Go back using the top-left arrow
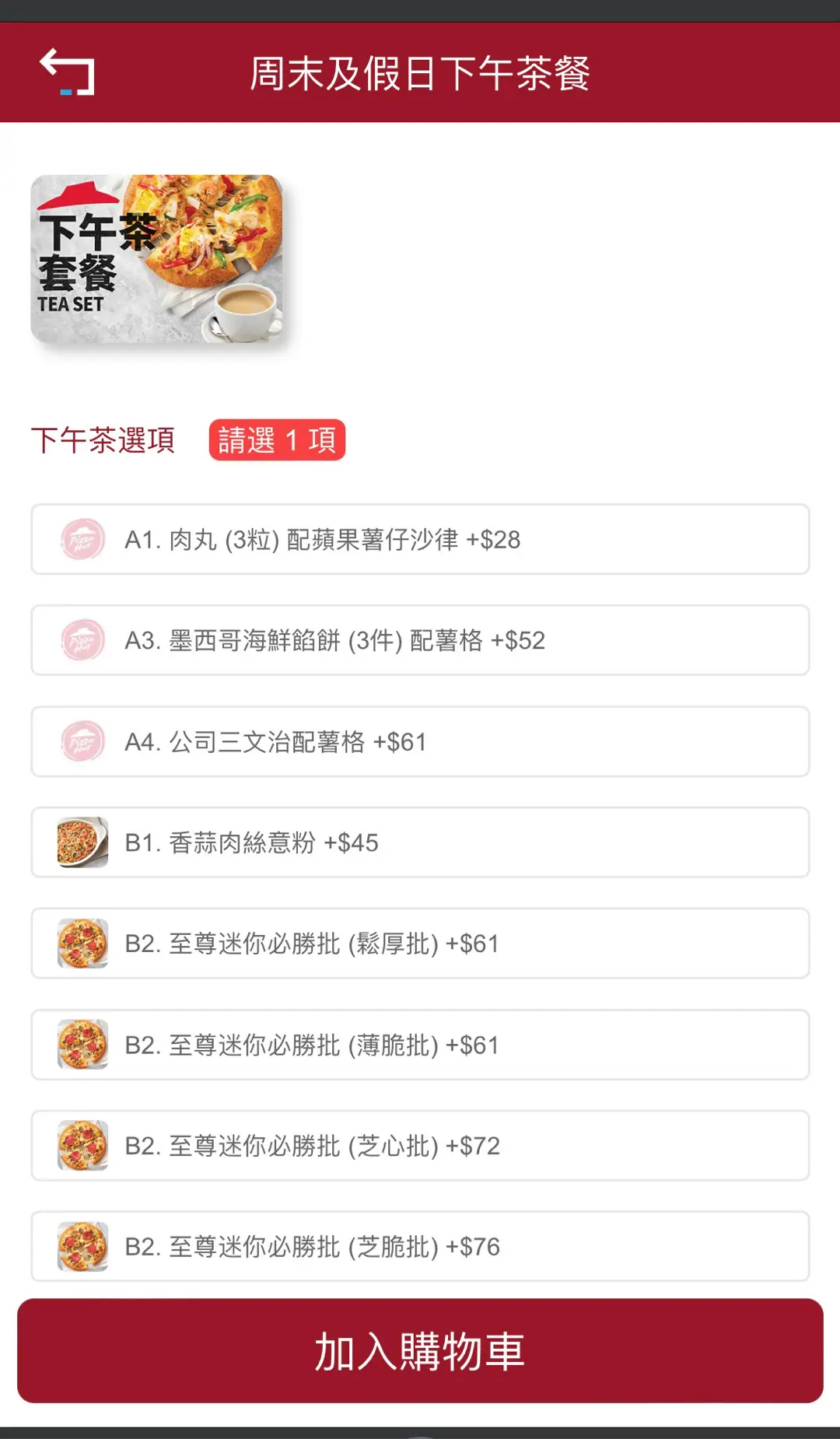 (68, 72)
